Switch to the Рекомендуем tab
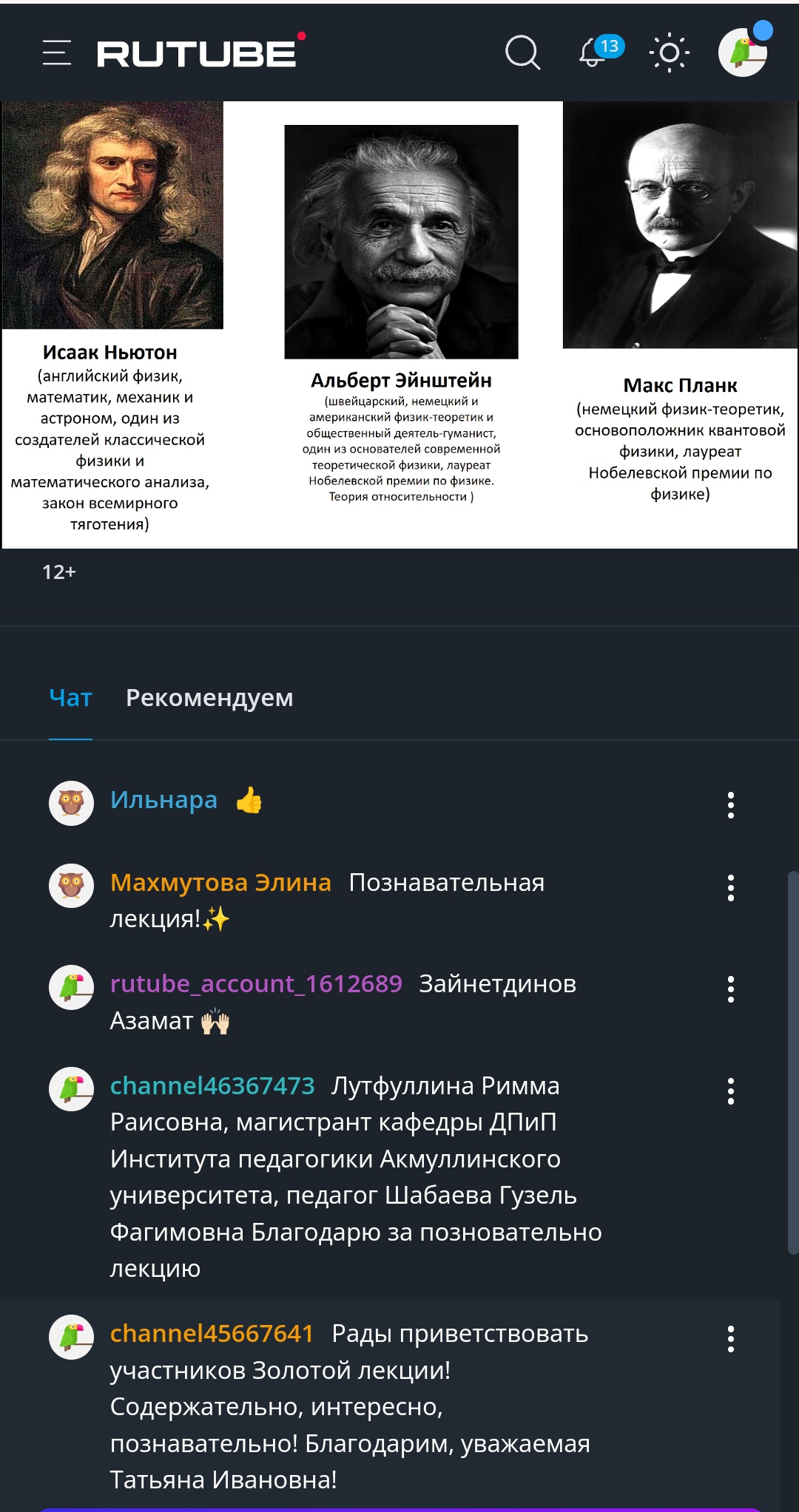This screenshot has width=799, height=1512. [209, 697]
